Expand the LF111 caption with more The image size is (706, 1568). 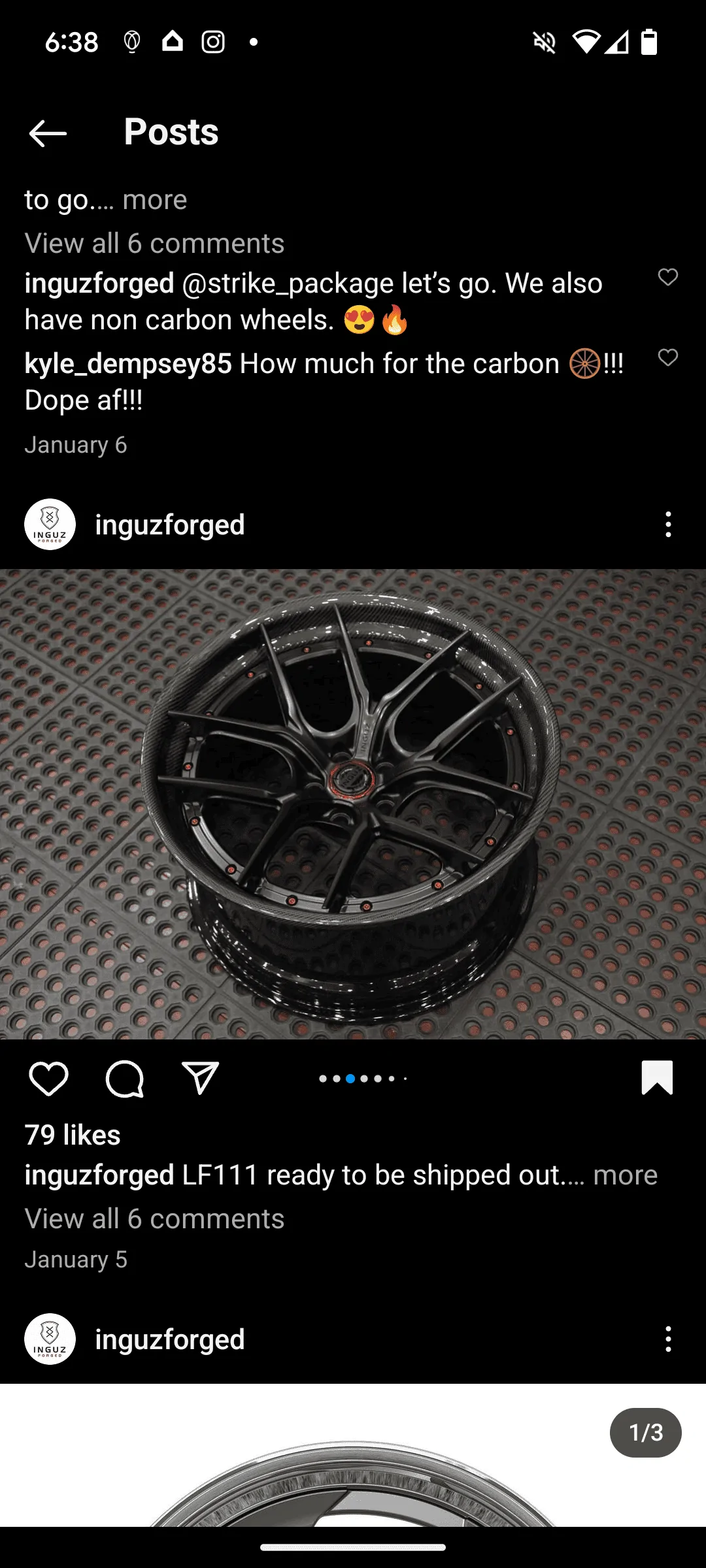(625, 1175)
